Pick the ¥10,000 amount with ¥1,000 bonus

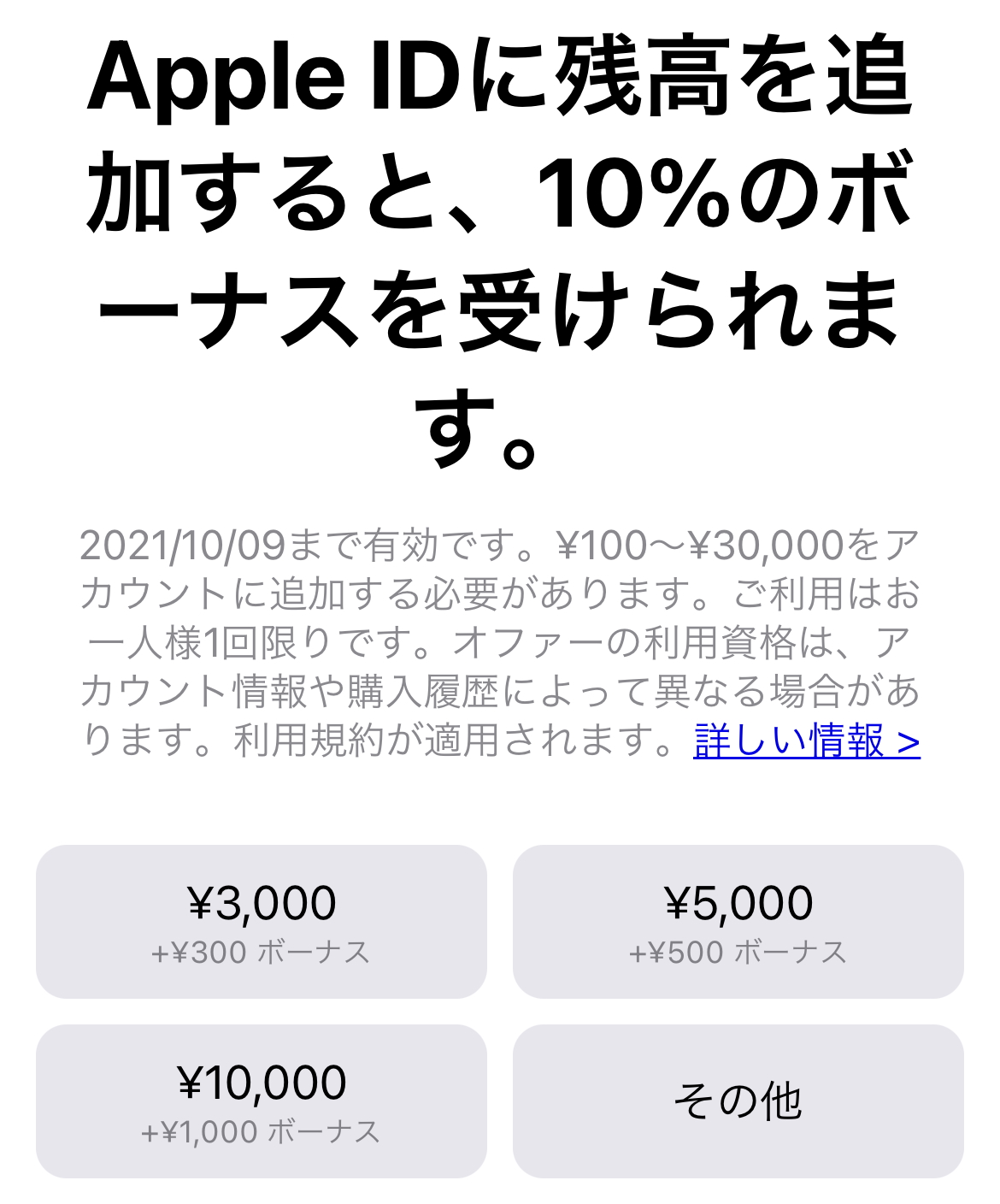point(261,1101)
